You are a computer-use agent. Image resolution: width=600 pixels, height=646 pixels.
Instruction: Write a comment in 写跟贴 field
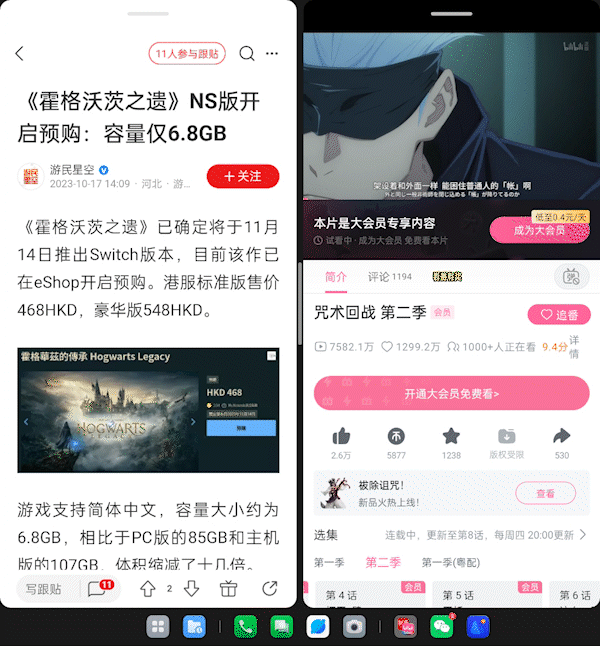coord(46,588)
